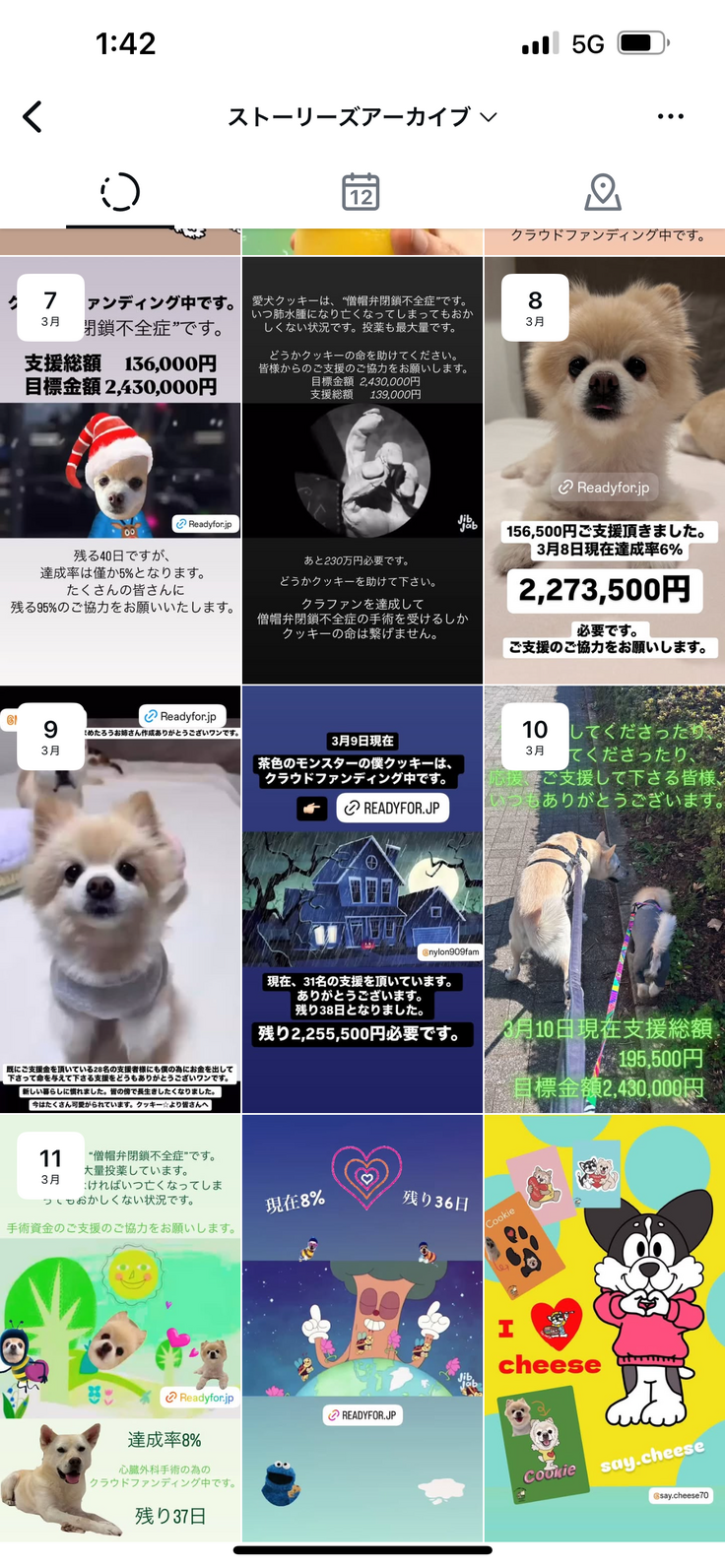Open the March 10 dog walking story
This screenshot has width=725, height=1568.
(605, 899)
